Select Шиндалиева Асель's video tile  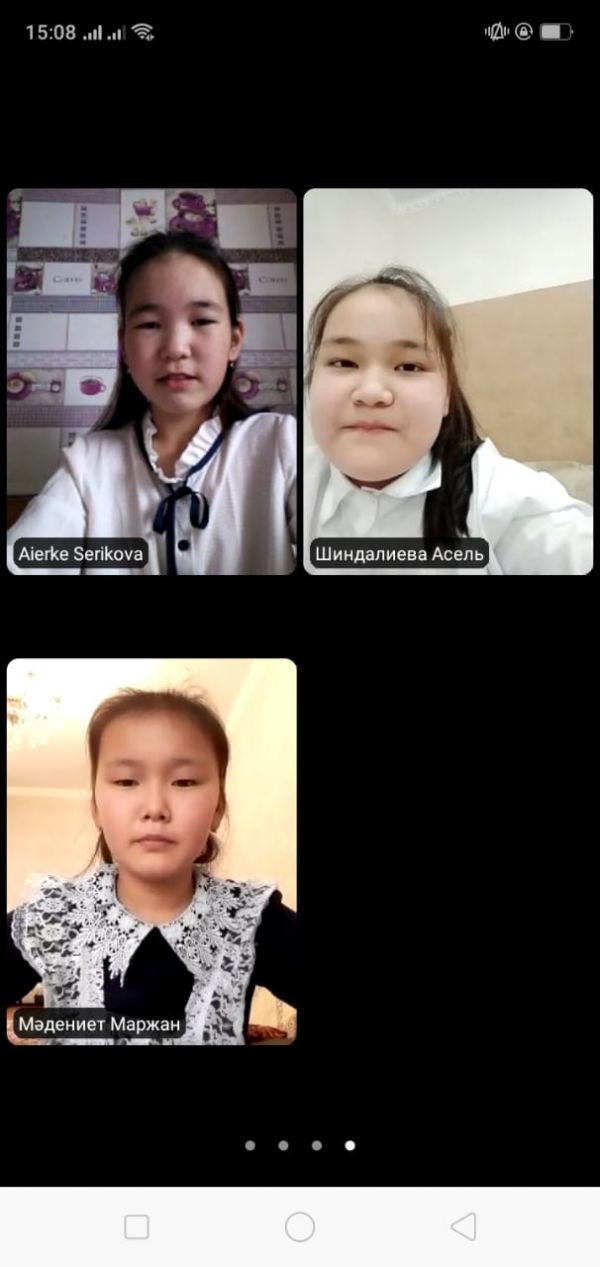448,381
